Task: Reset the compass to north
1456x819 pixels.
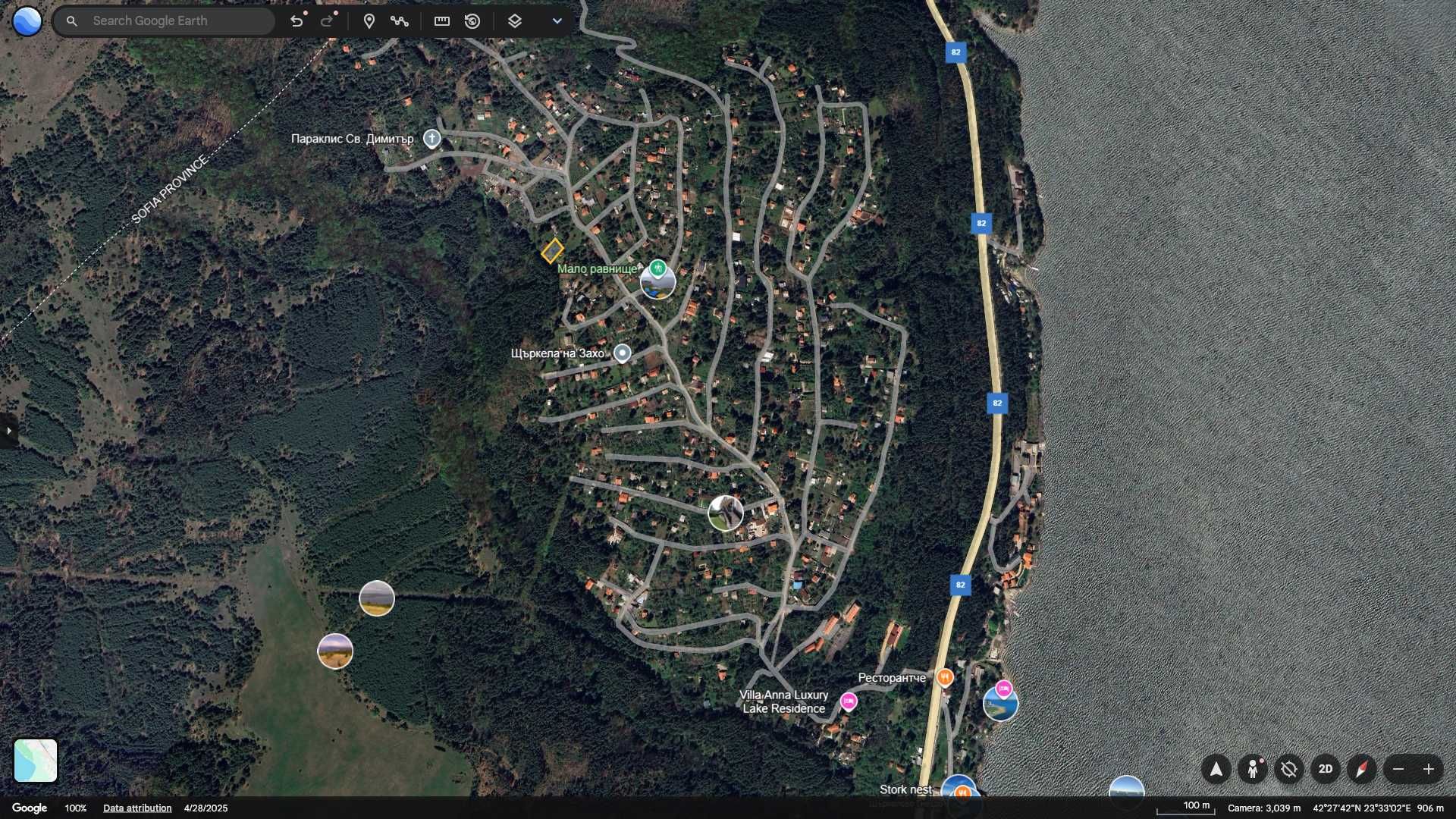Action: coord(1361,769)
